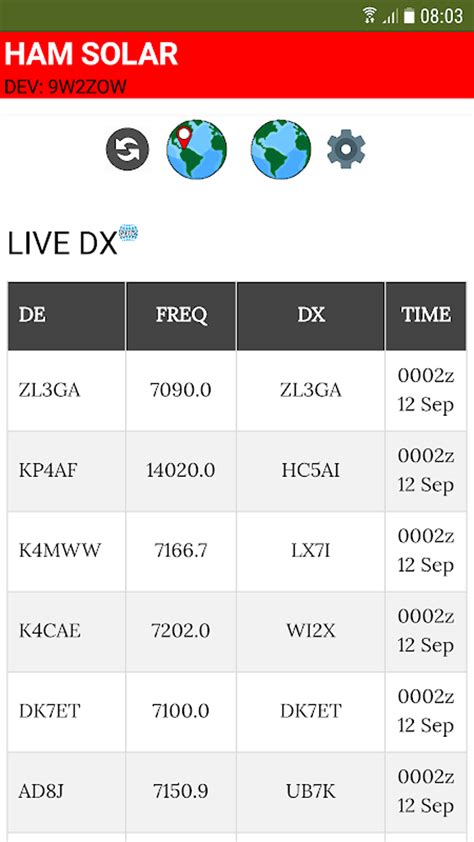Open the globe with location pin

coord(197,149)
